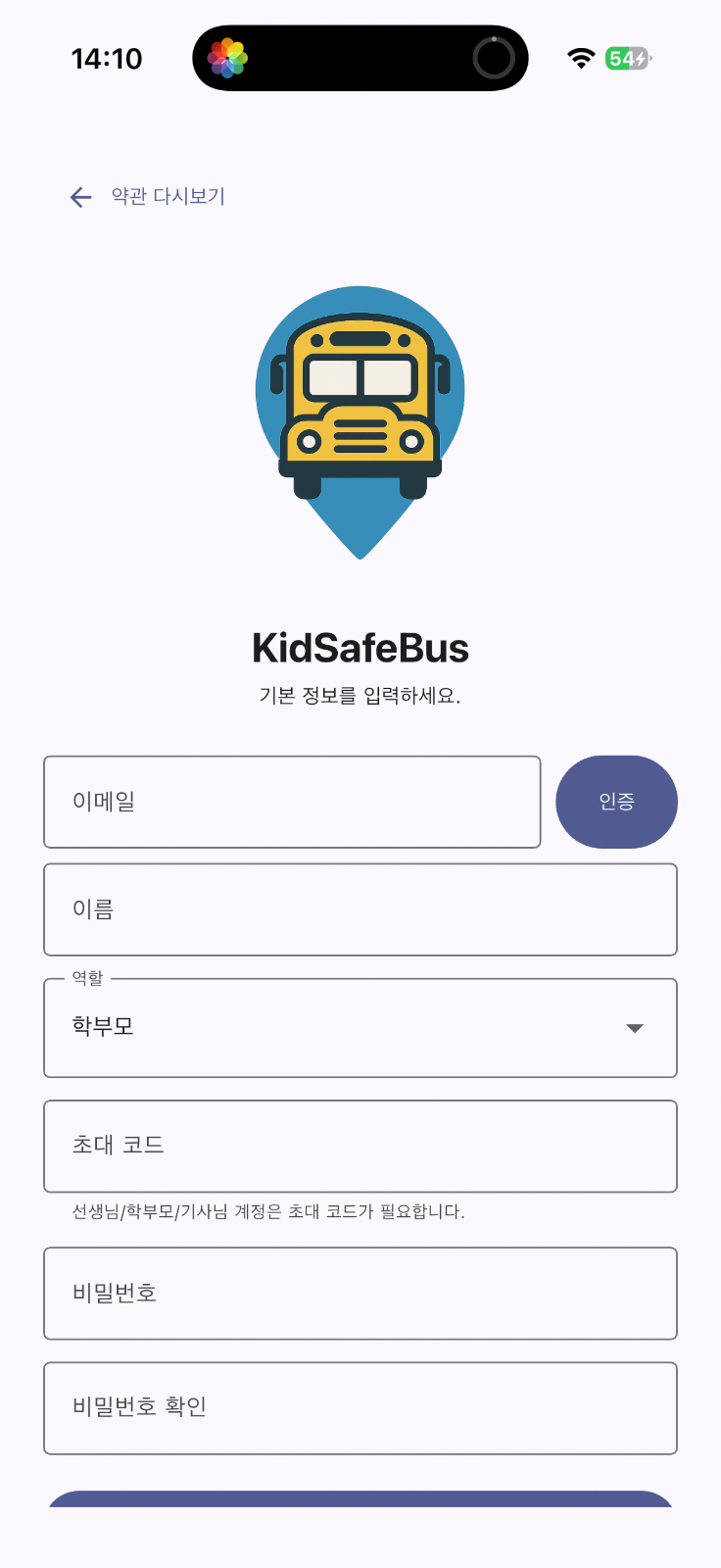Tap the Wi-Fi status icon
The height and width of the screenshot is (1568, 721).
click(580, 58)
